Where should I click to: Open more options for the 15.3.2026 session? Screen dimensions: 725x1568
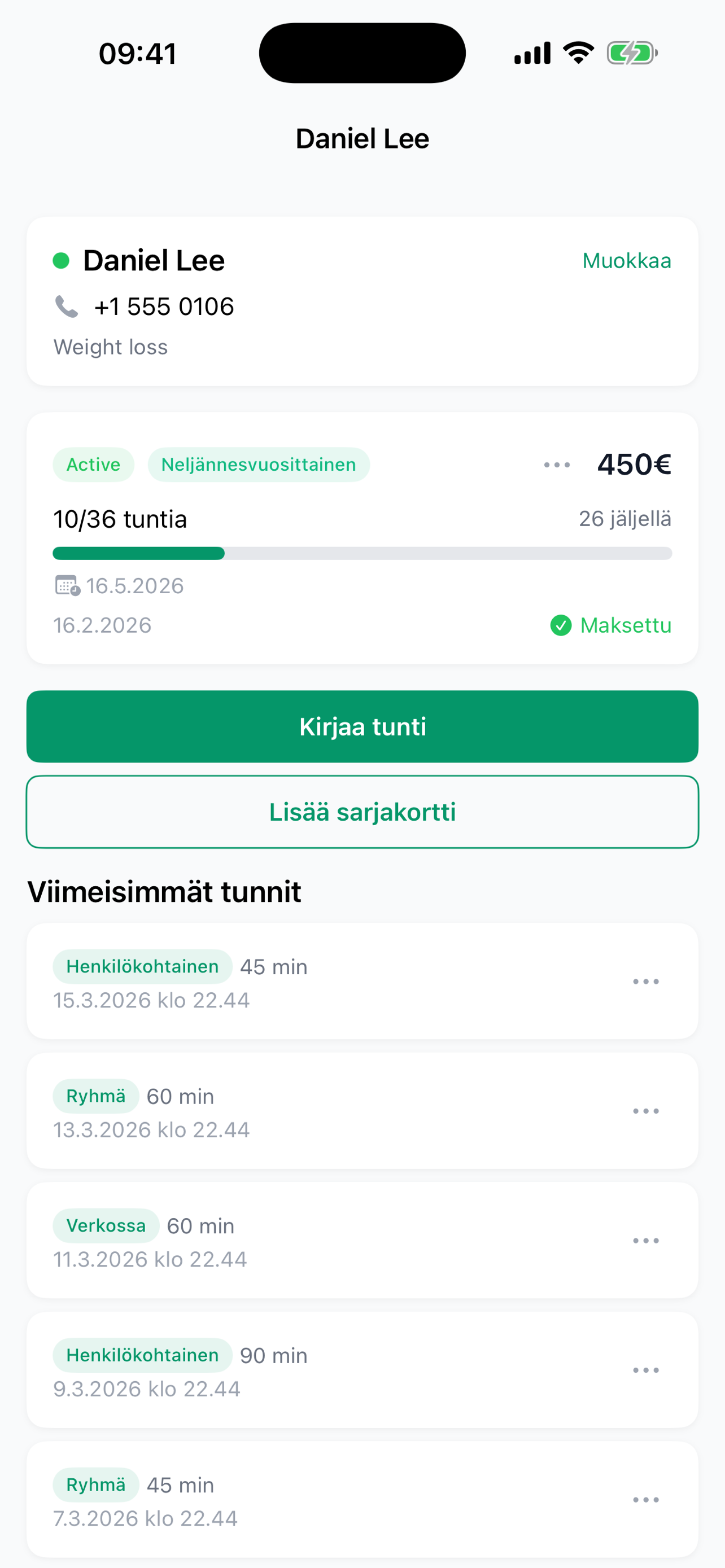pyautogui.click(x=645, y=981)
